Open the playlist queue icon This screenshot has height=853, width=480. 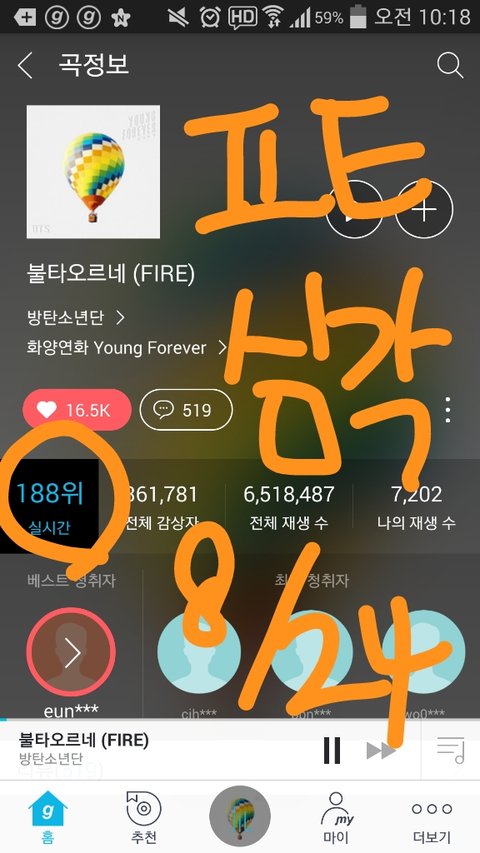[451, 750]
